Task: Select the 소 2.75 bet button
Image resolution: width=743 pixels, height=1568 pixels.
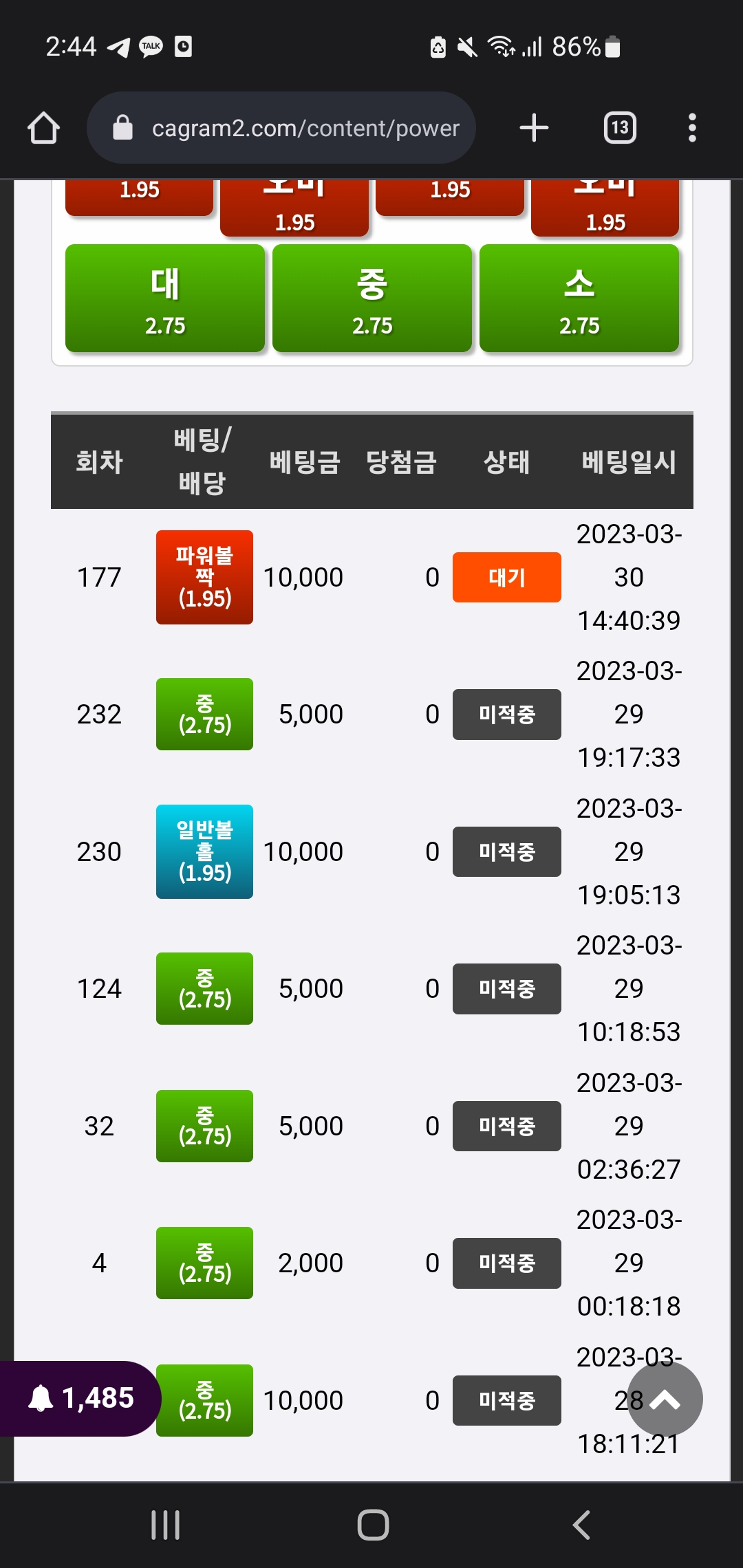Action: pos(579,298)
